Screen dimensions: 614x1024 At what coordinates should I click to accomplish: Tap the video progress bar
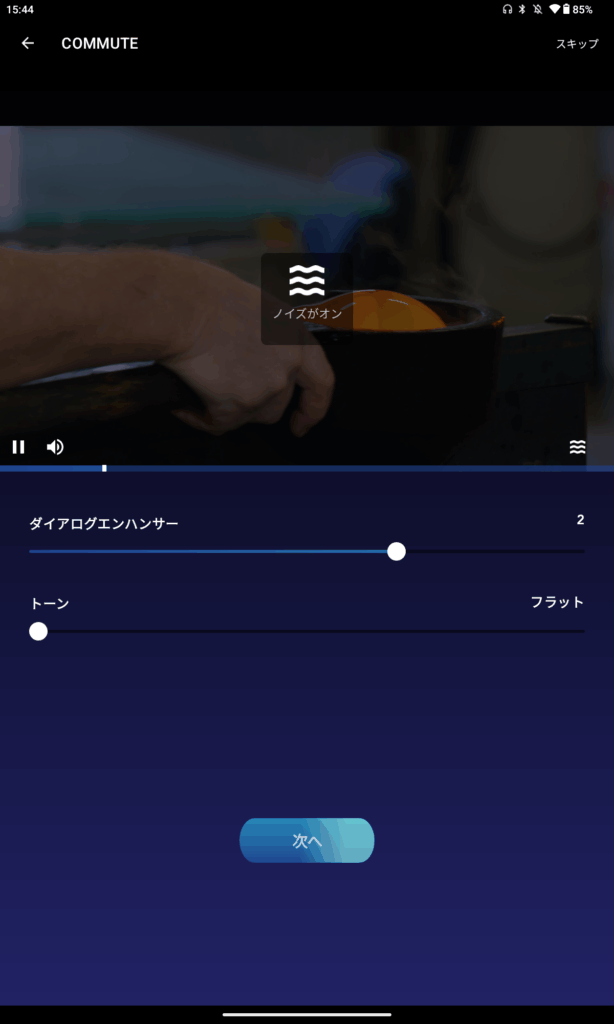pos(306,468)
